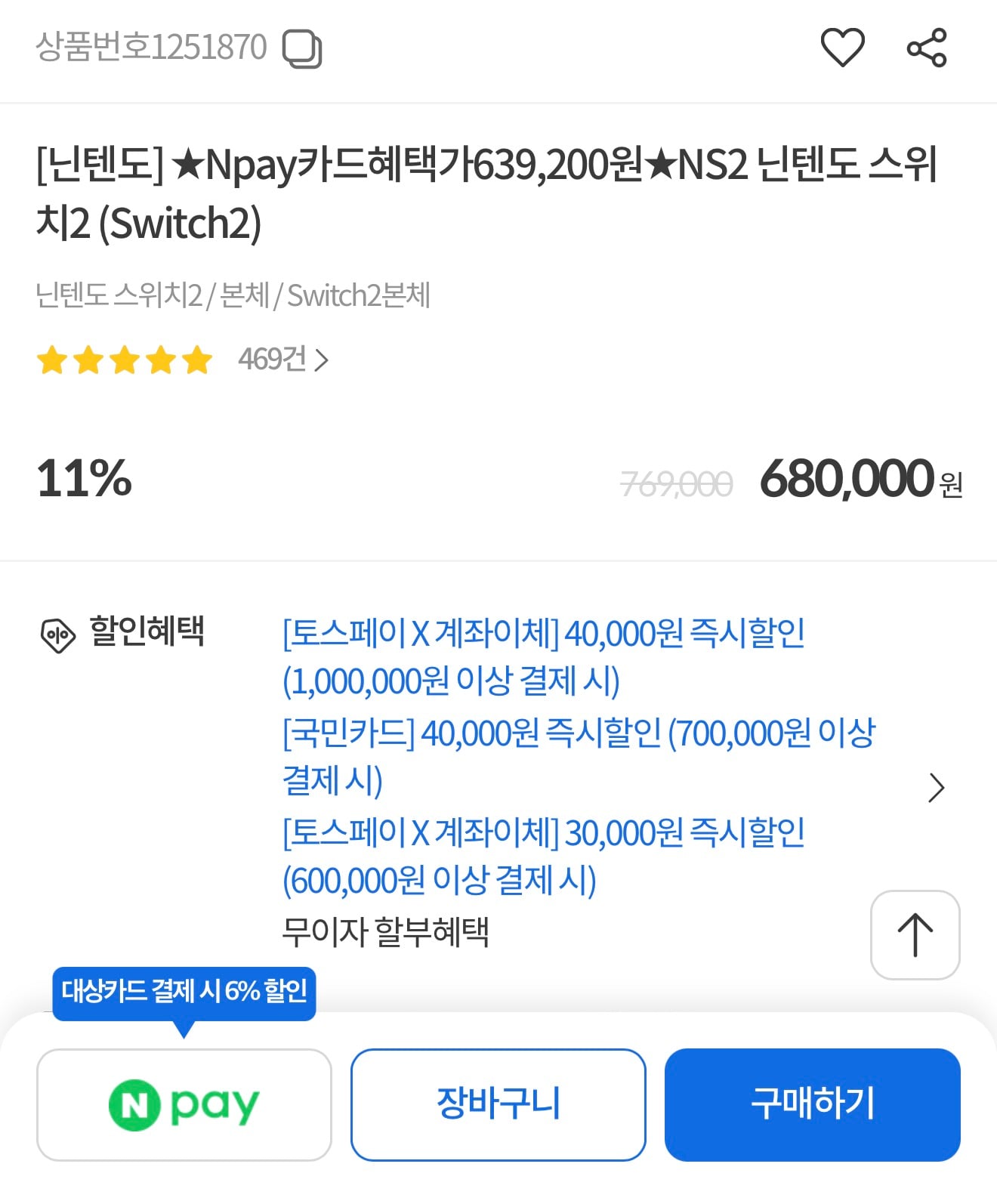
Task: Click the heart wishlist icon
Action: (x=843, y=48)
